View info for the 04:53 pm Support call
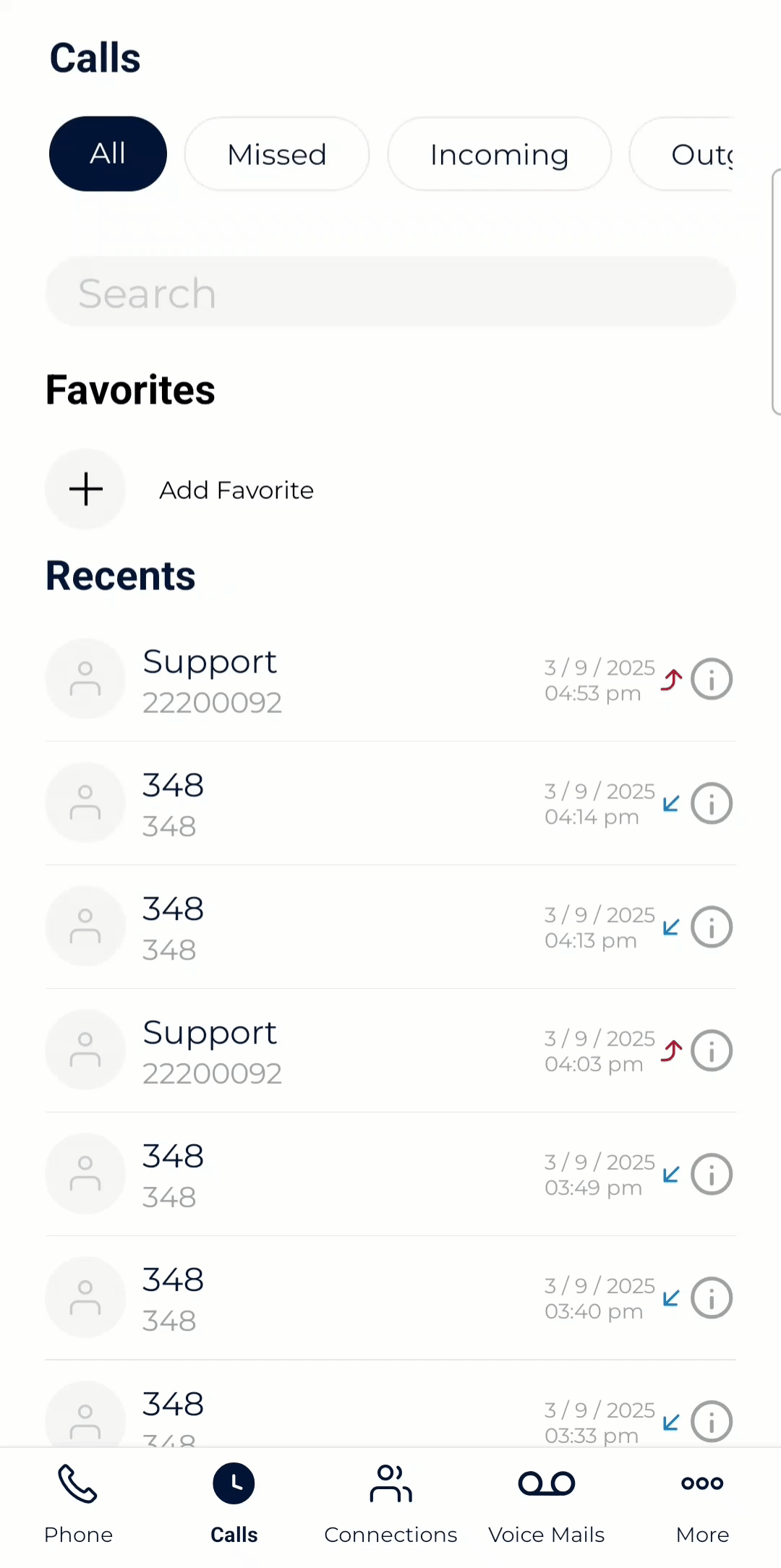 click(x=712, y=680)
